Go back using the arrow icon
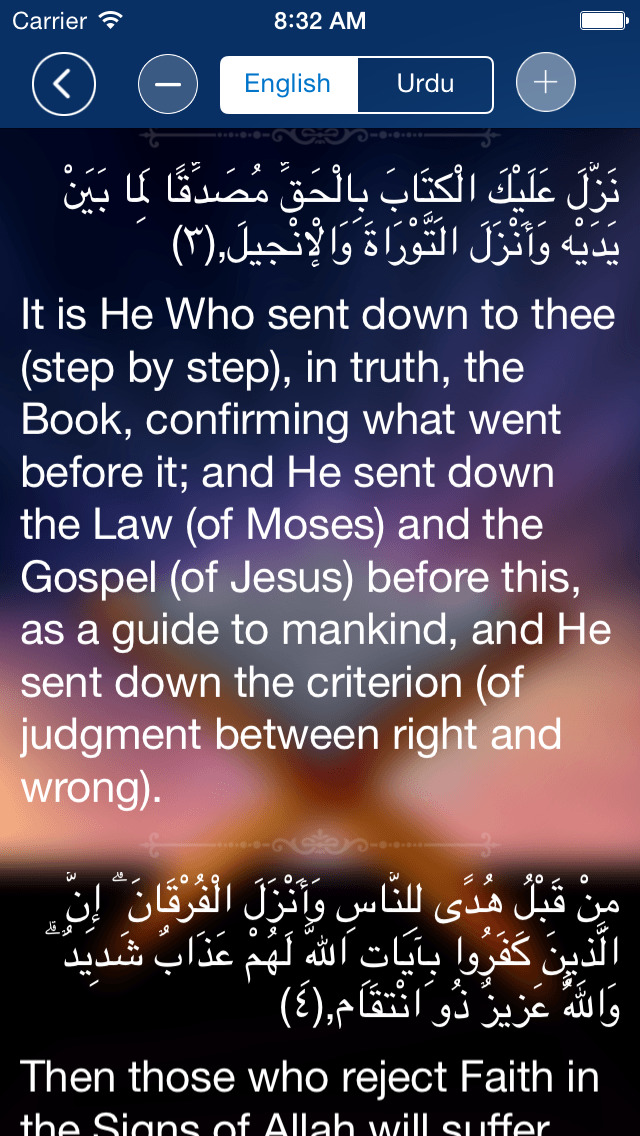This screenshot has height=1136, width=640. [64, 85]
